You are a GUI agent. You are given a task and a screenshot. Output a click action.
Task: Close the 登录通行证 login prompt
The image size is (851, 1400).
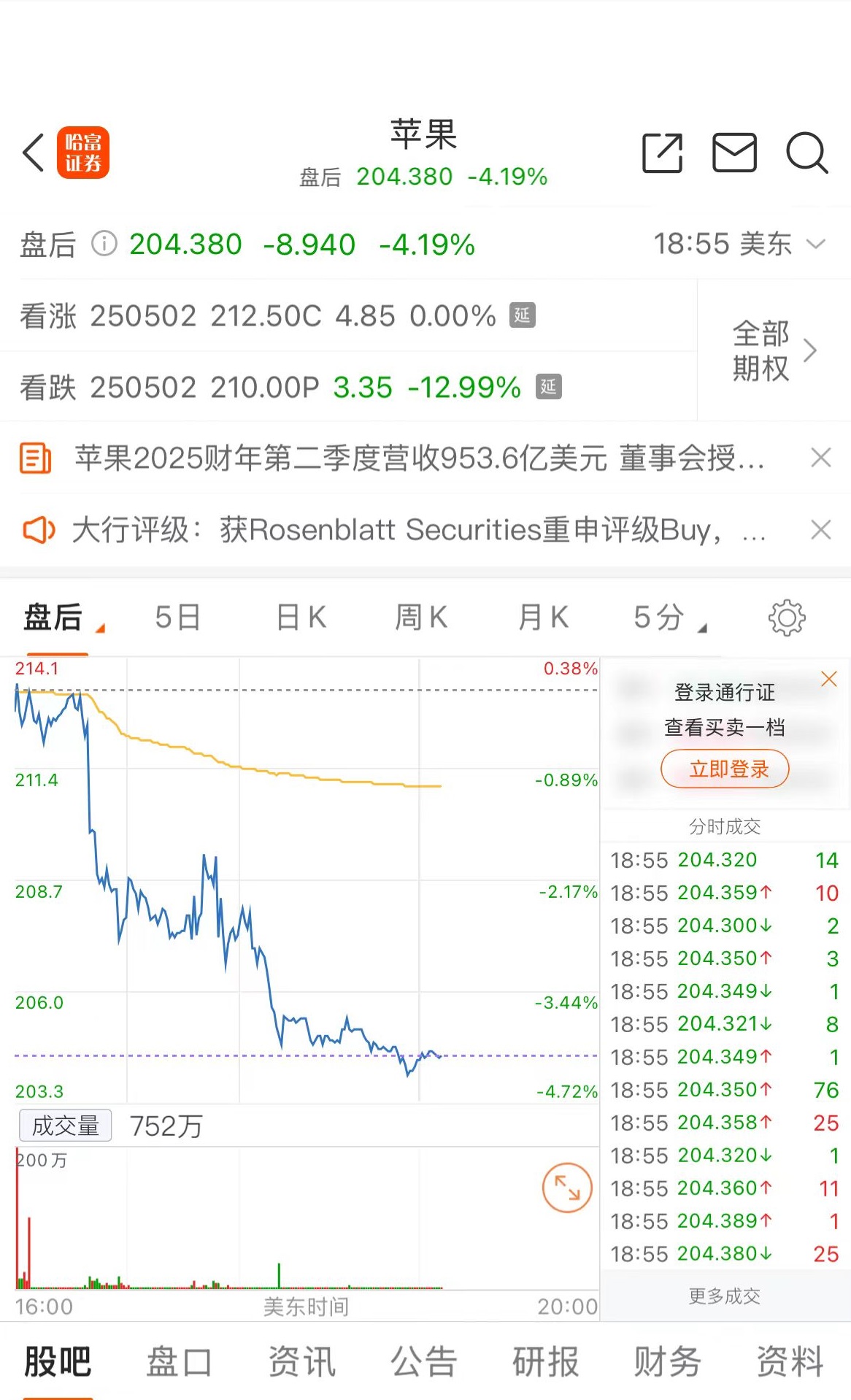(829, 679)
